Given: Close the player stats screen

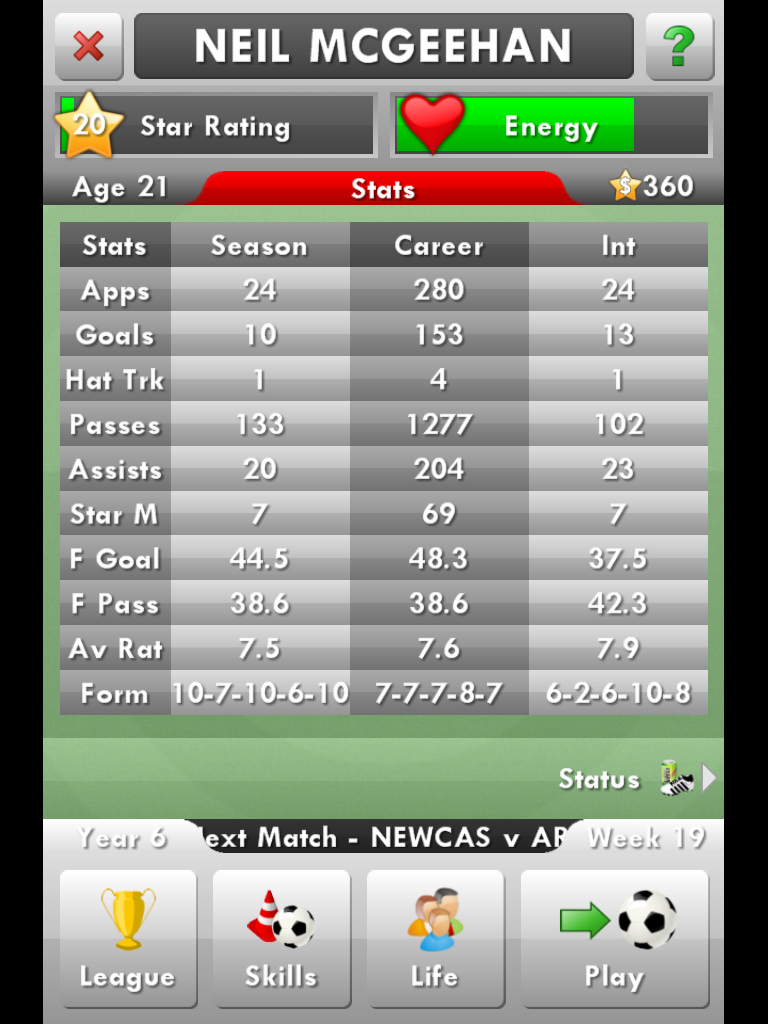Looking at the screenshot, I should pos(89,46).
